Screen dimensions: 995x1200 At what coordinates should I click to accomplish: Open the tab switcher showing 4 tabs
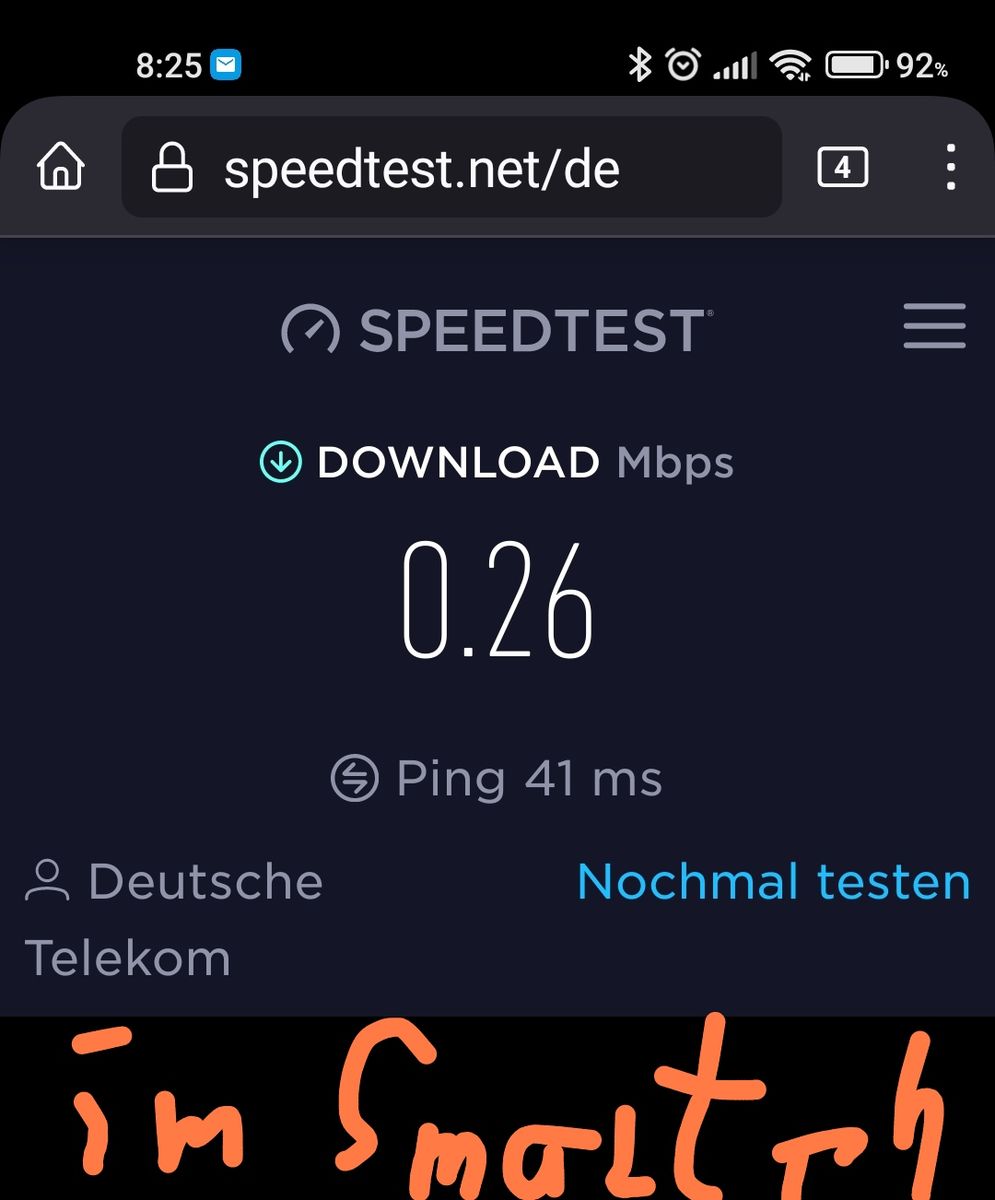842,167
